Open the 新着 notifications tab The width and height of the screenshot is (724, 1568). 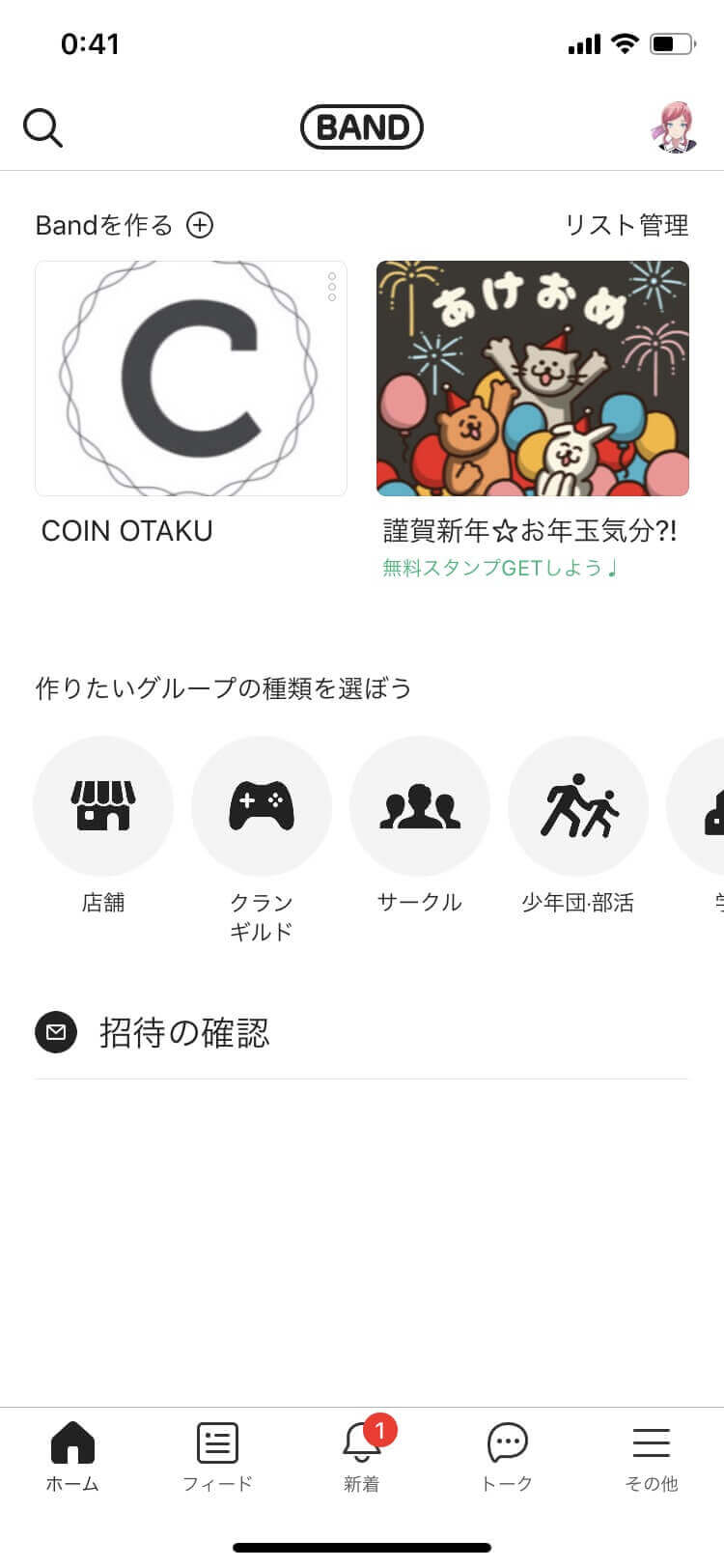362,1456
